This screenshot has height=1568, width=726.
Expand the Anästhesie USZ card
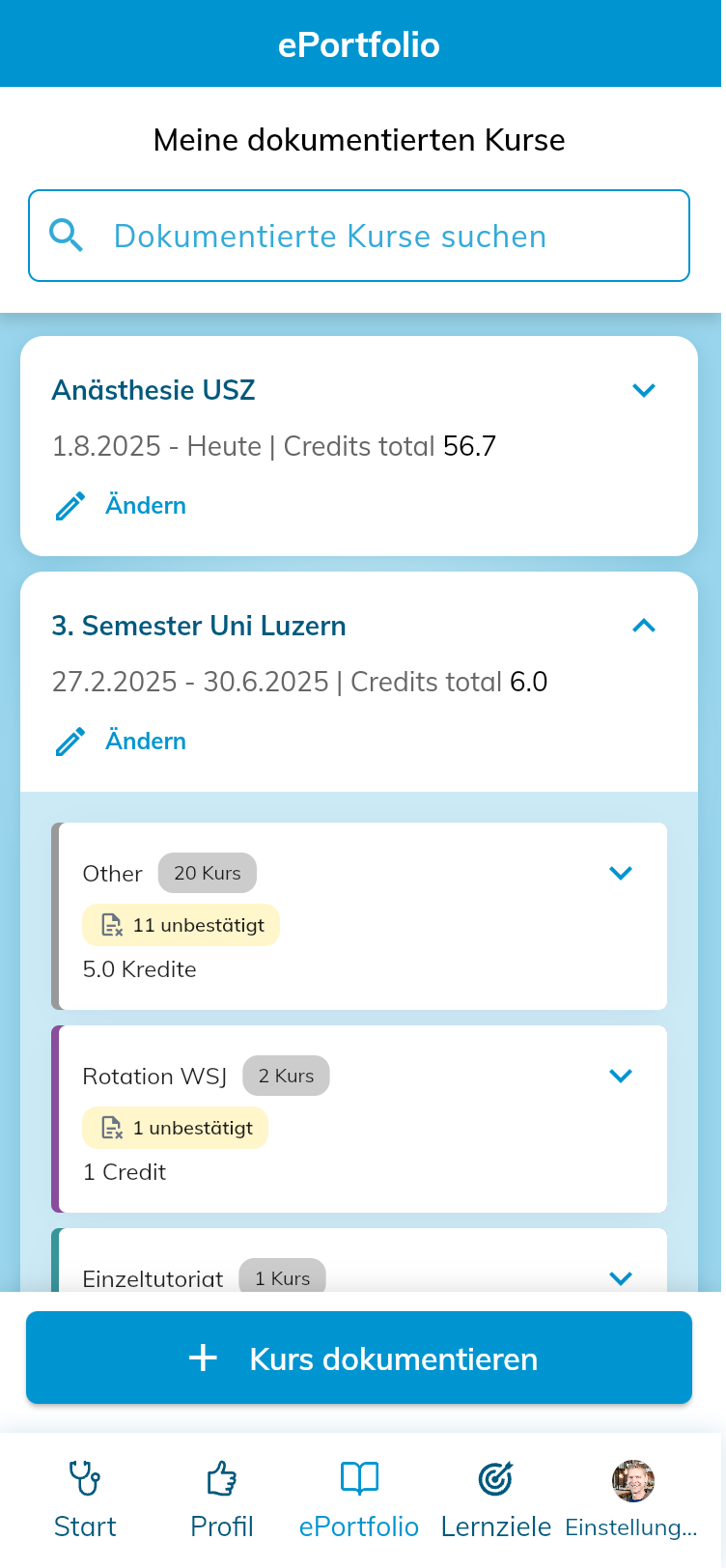(644, 390)
